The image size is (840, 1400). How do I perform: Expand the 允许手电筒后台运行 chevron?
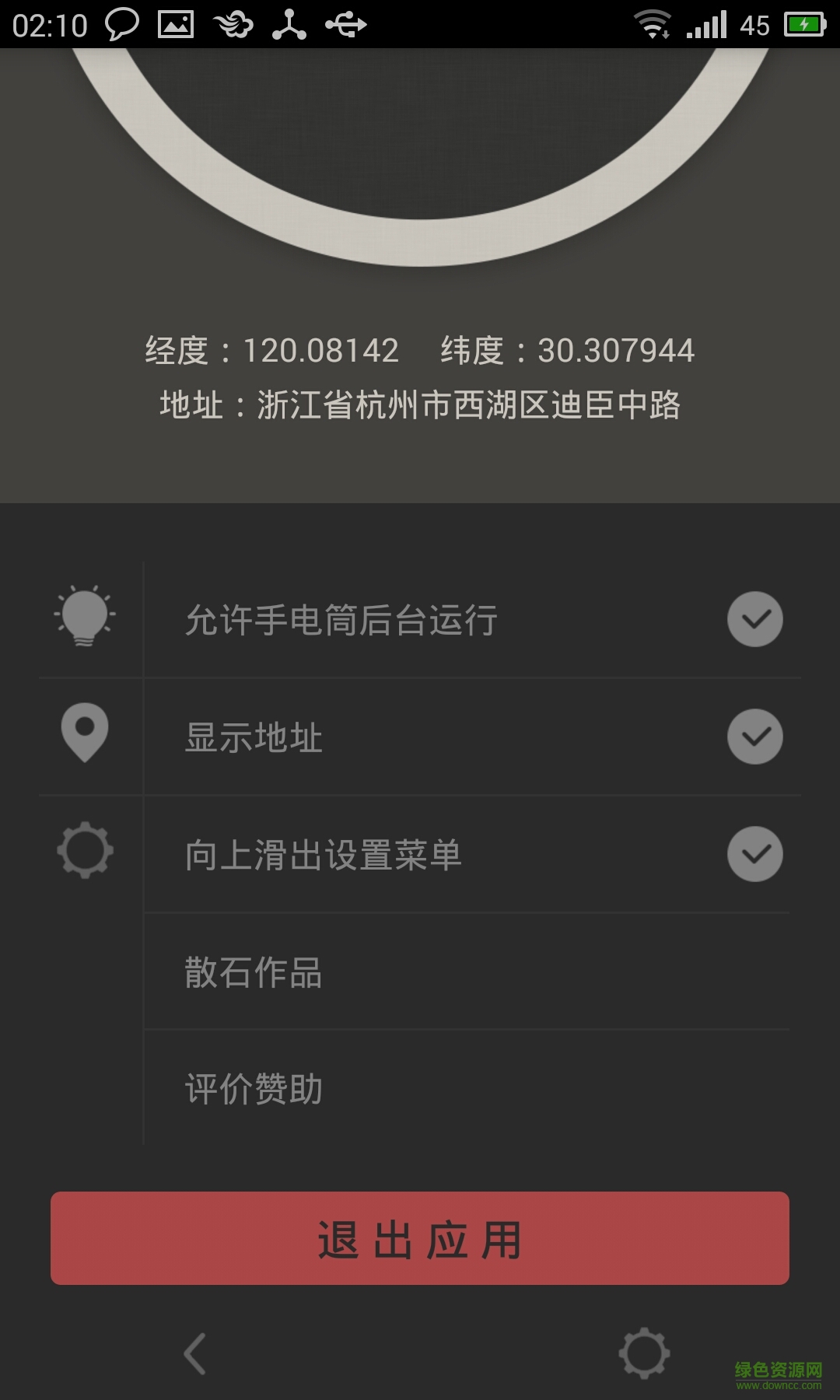tap(753, 619)
